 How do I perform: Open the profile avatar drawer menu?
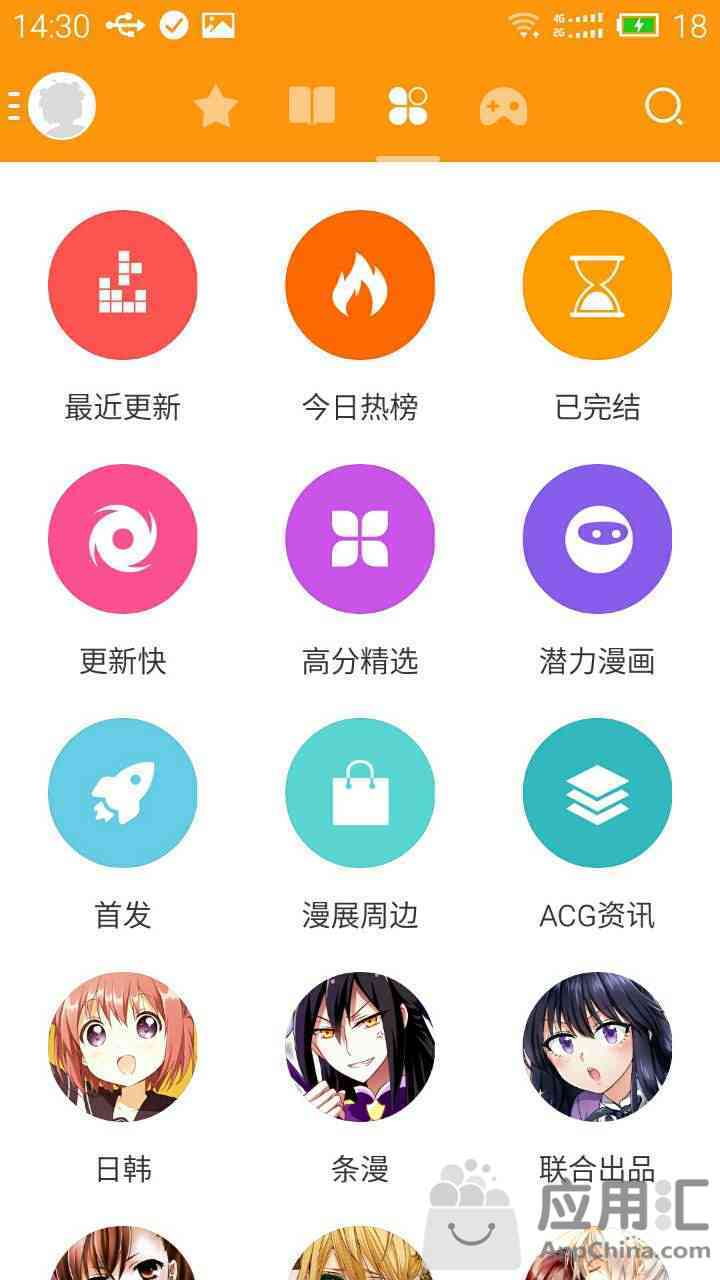pyautogui.click(x=61, y=106)
